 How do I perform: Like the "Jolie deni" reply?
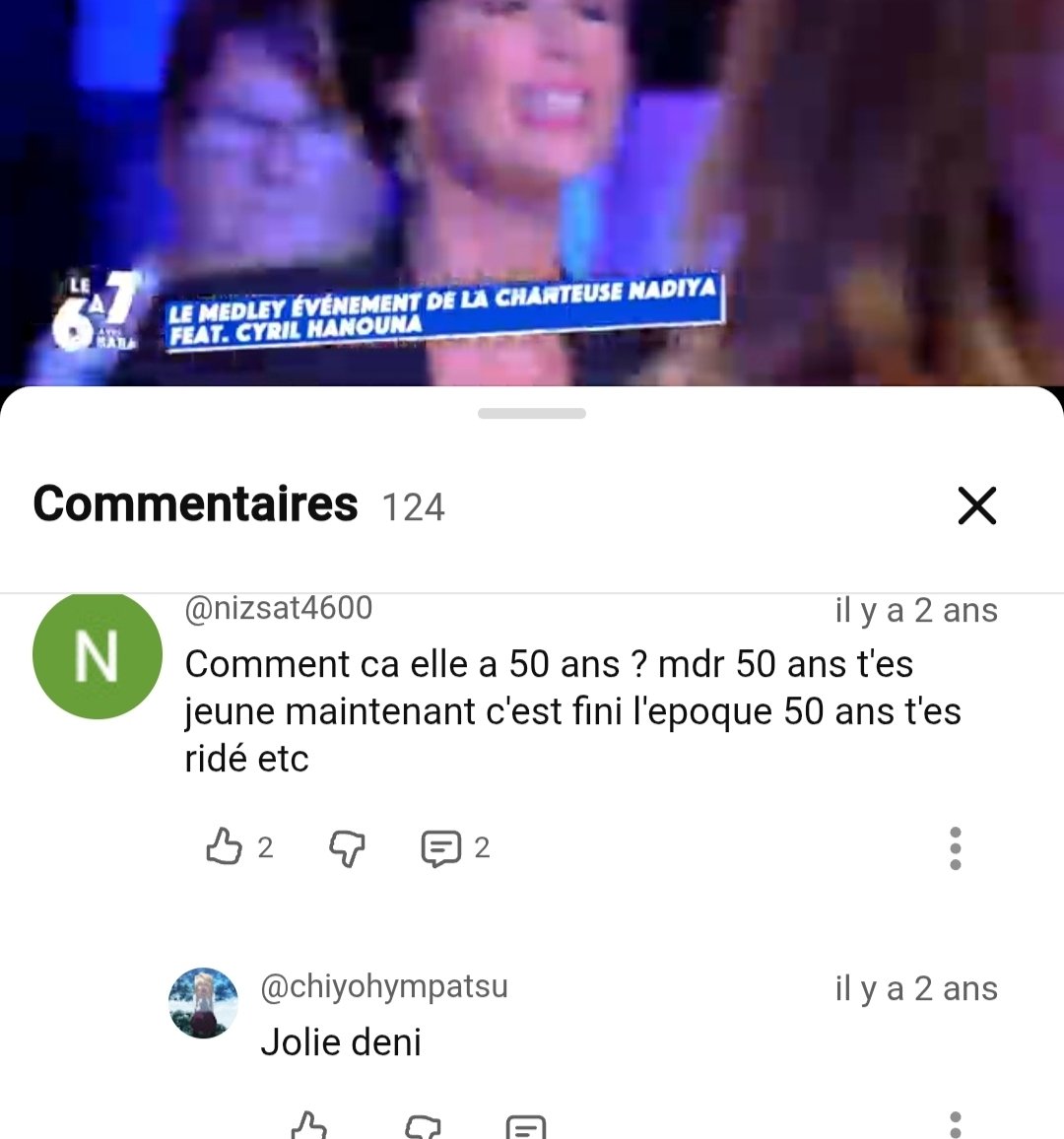click(309, 1125)
